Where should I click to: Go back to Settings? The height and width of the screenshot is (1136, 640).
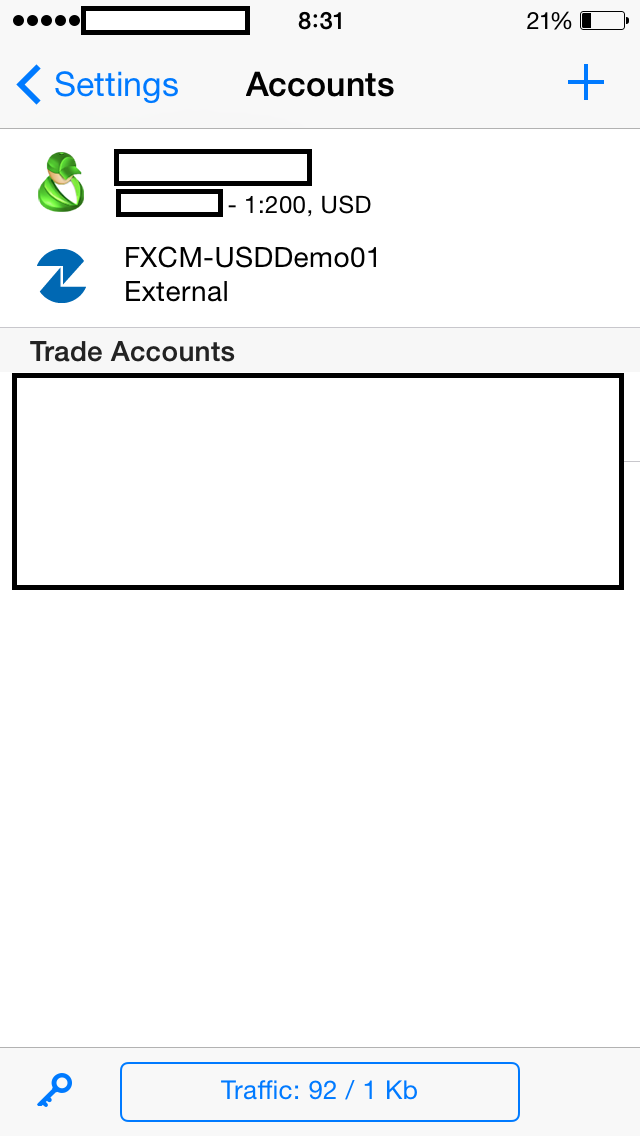click(x=97, y=85)
